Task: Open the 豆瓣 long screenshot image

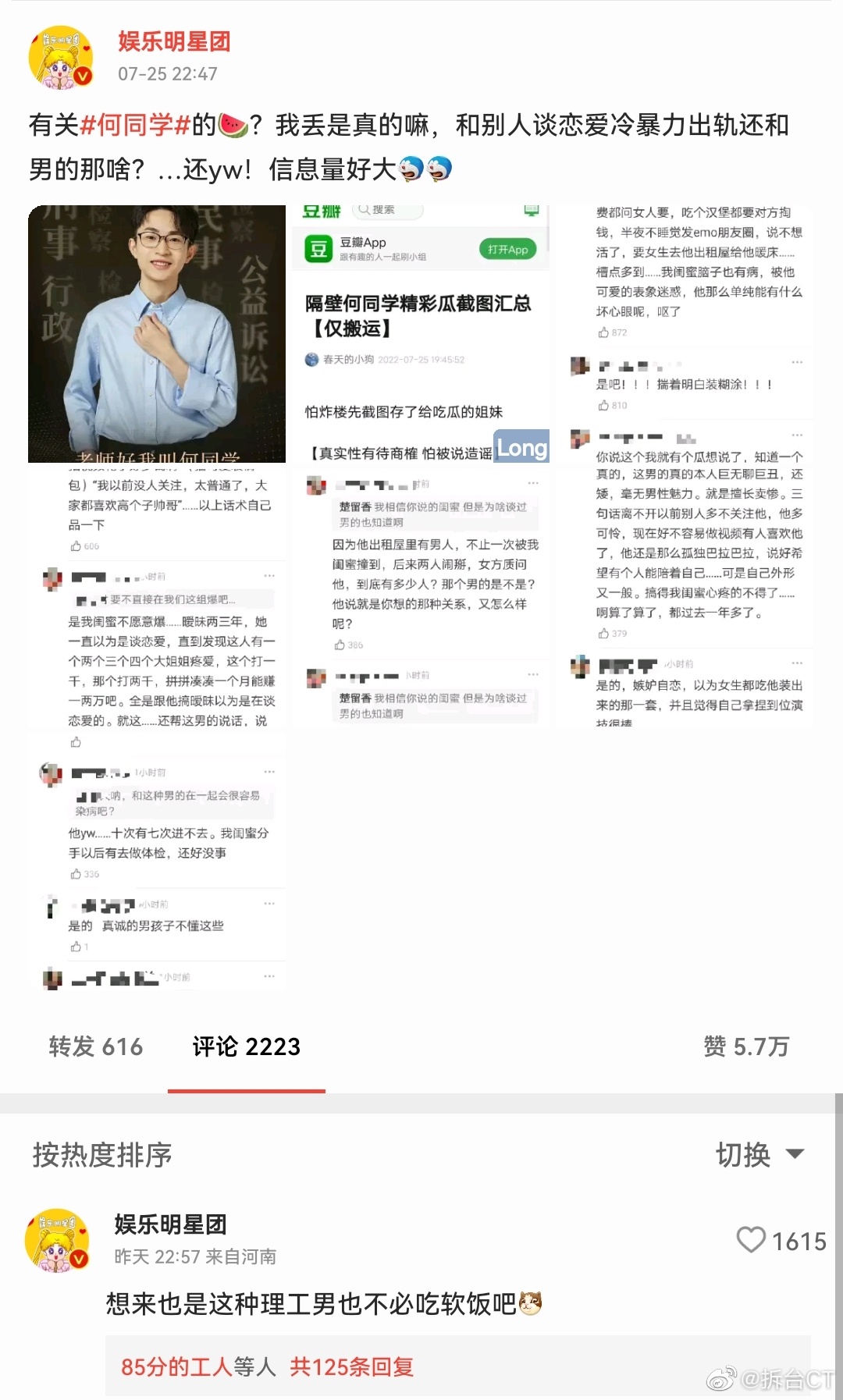Action: coord(421,334)
